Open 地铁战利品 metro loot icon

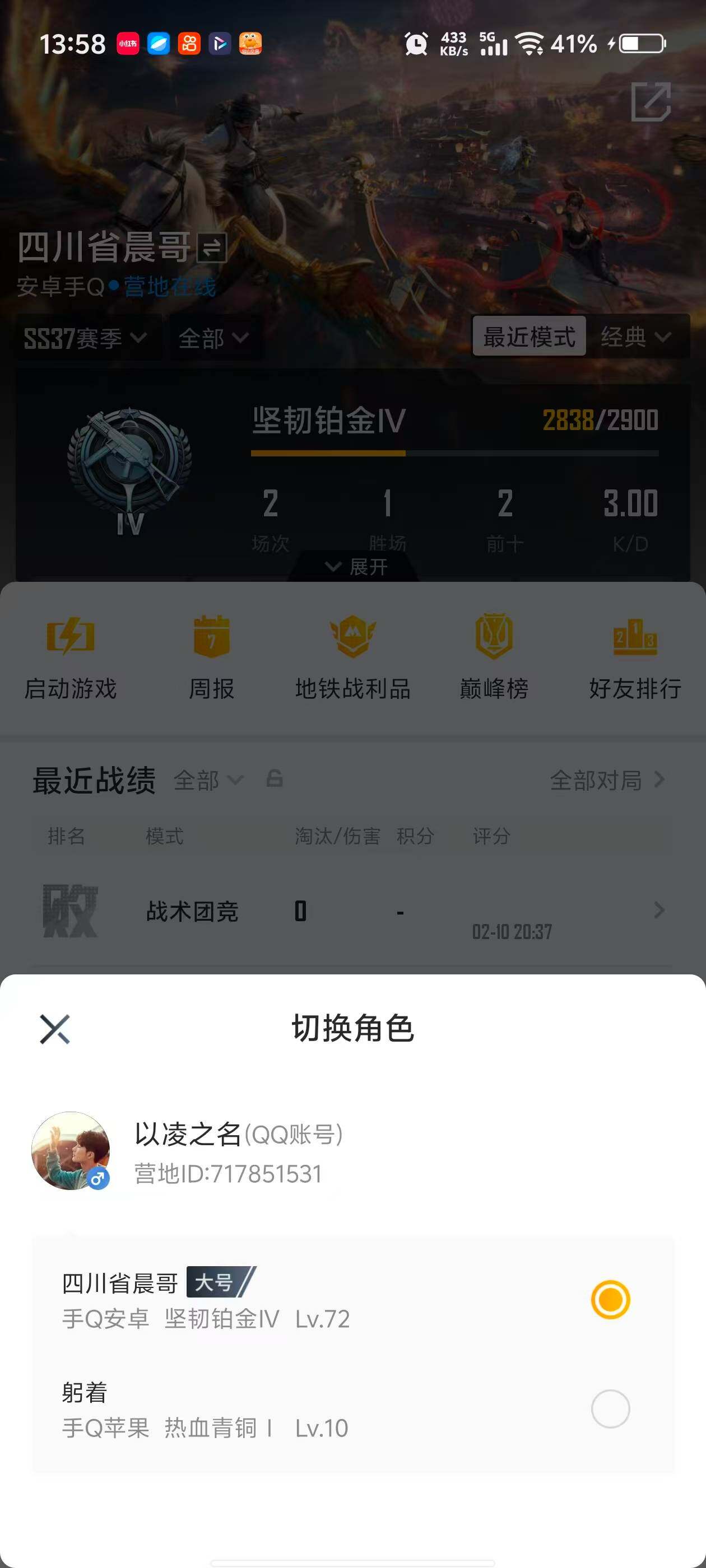352,639
